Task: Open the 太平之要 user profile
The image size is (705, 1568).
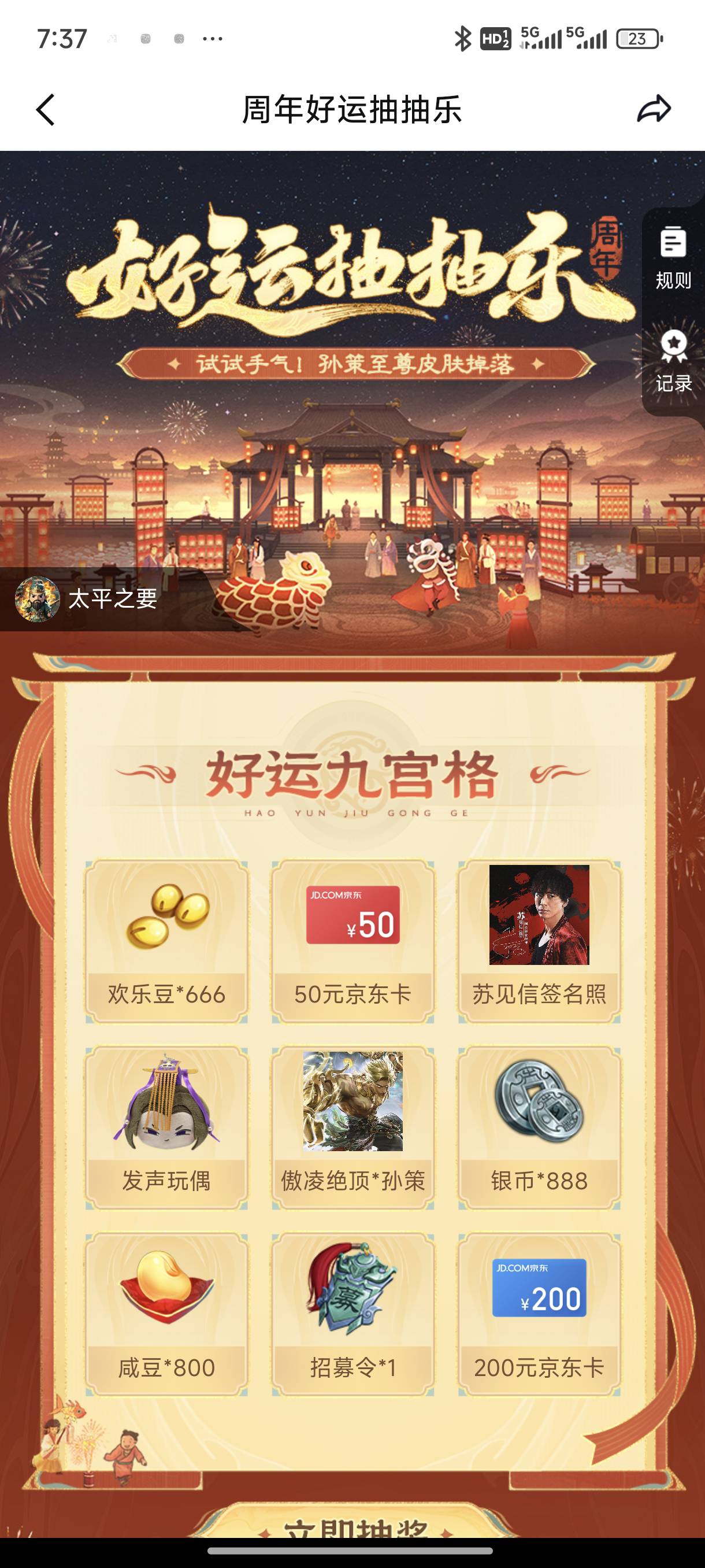Action: point(85,599)
